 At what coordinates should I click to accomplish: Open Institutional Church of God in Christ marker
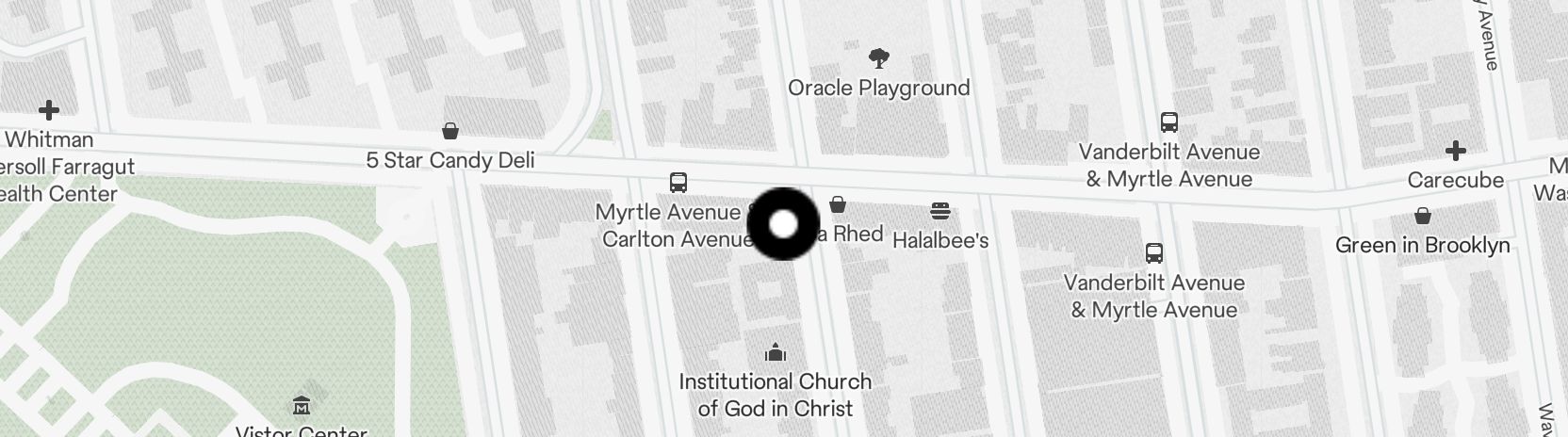[775, 353]
